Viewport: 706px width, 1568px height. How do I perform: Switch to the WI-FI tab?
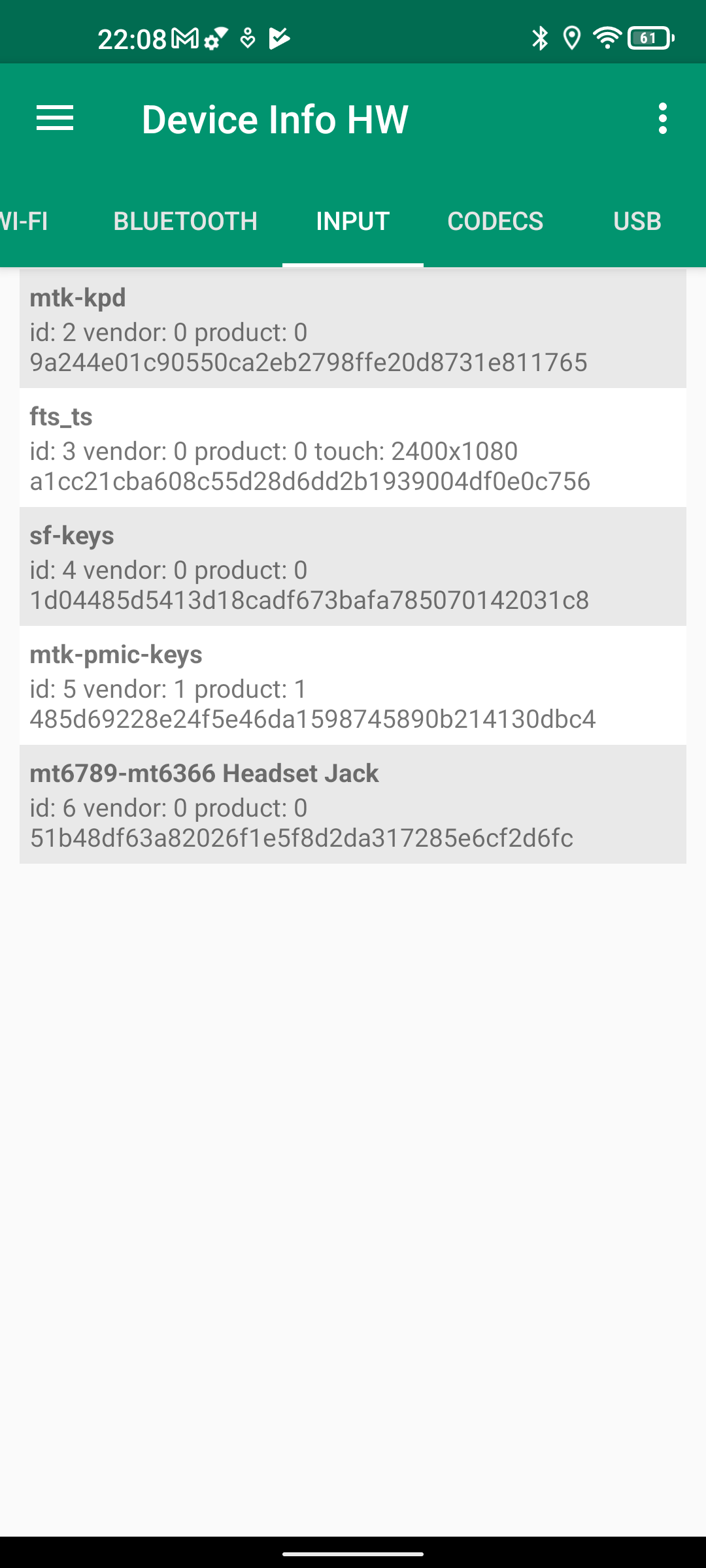tap(25, 221)
